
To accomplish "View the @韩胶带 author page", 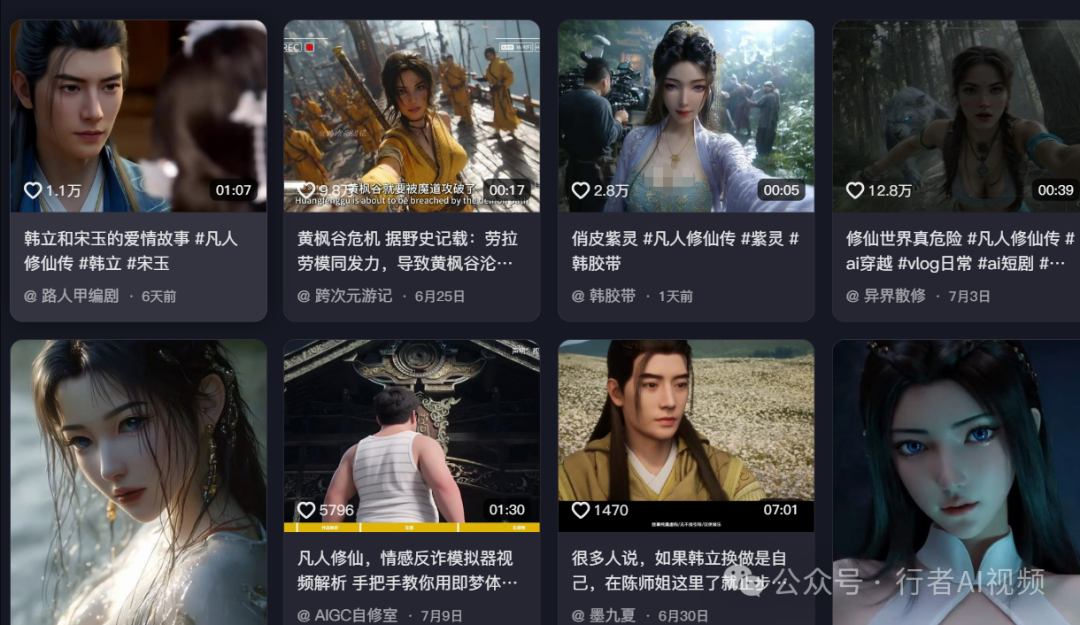I will pos(610,296).
